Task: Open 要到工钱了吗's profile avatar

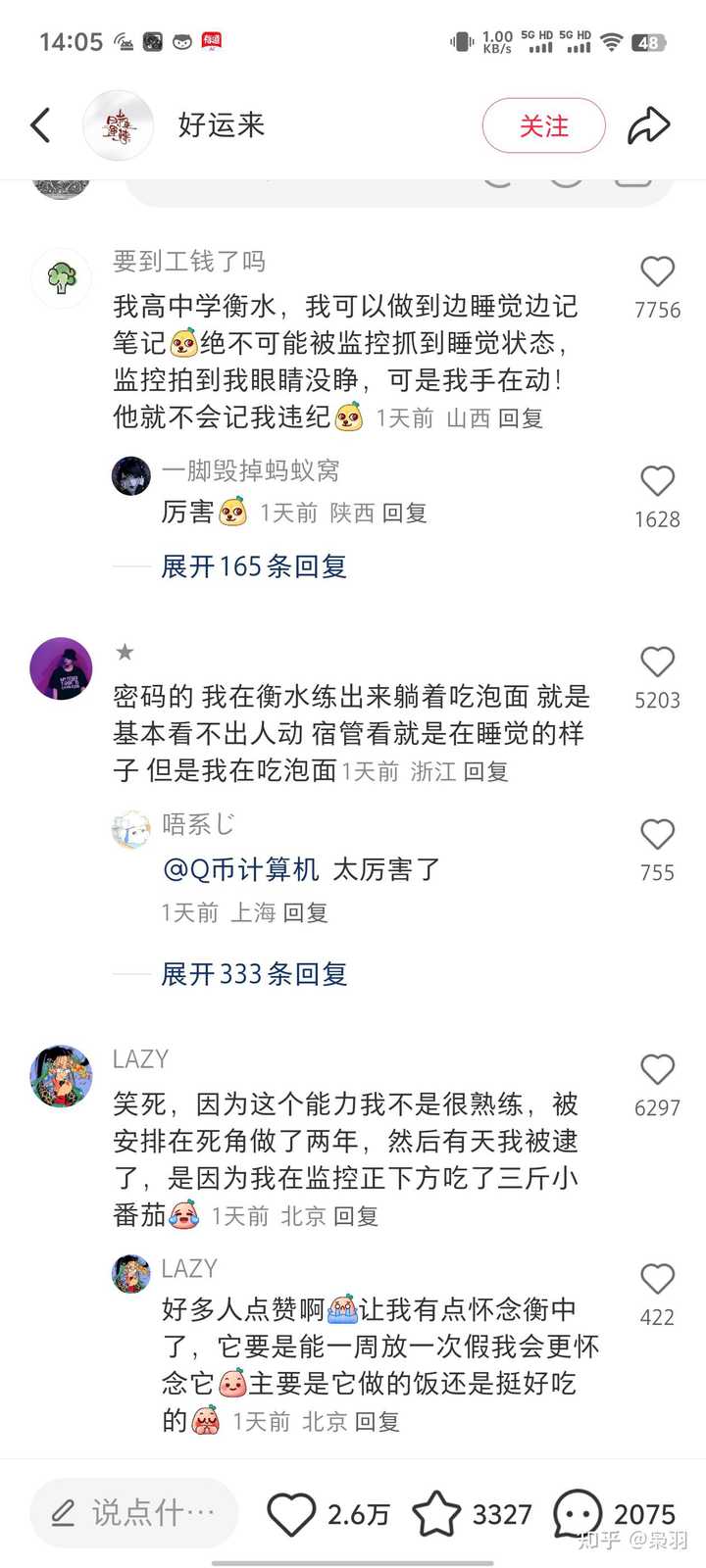Action: (x=62, y=278)
